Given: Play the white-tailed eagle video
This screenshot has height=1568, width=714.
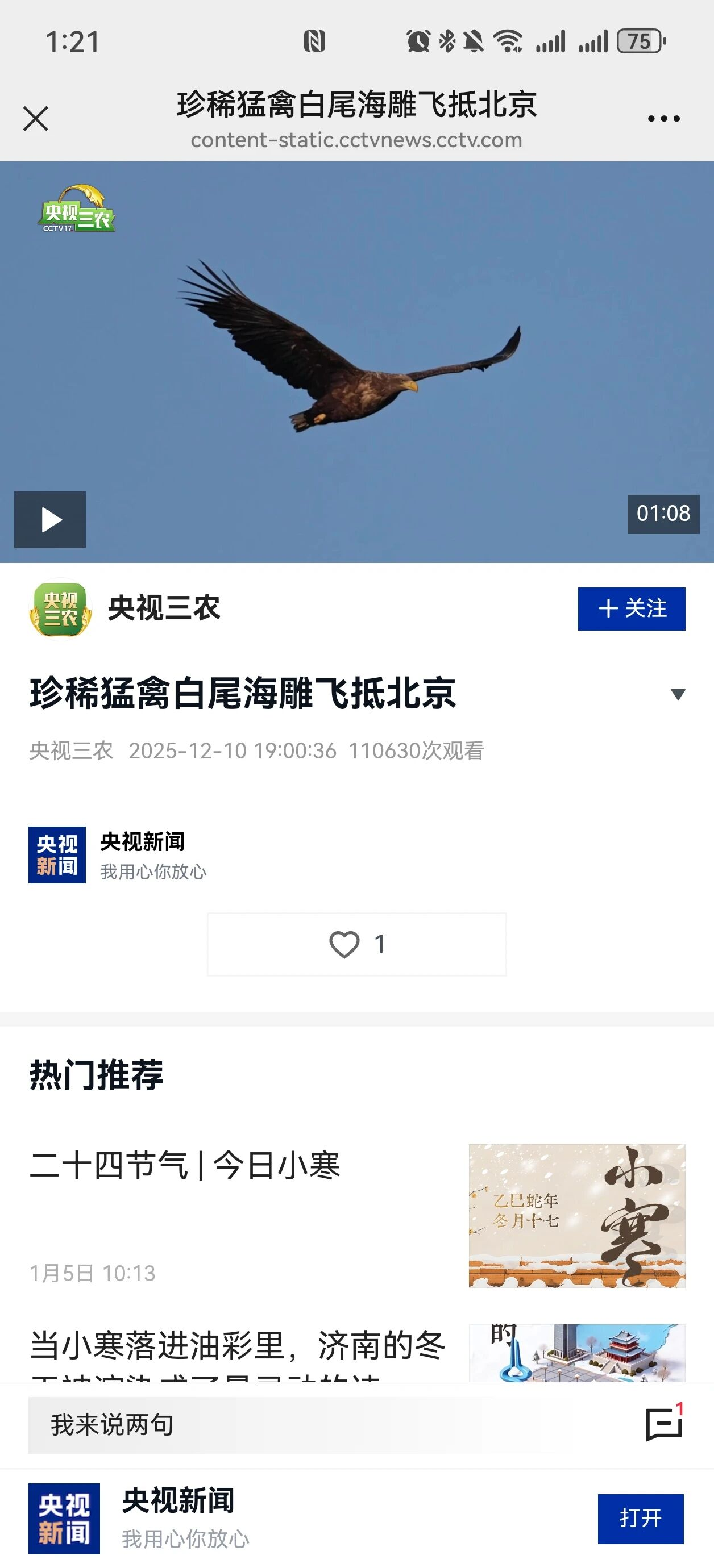Looking at the screenshot, I should 50,520.
